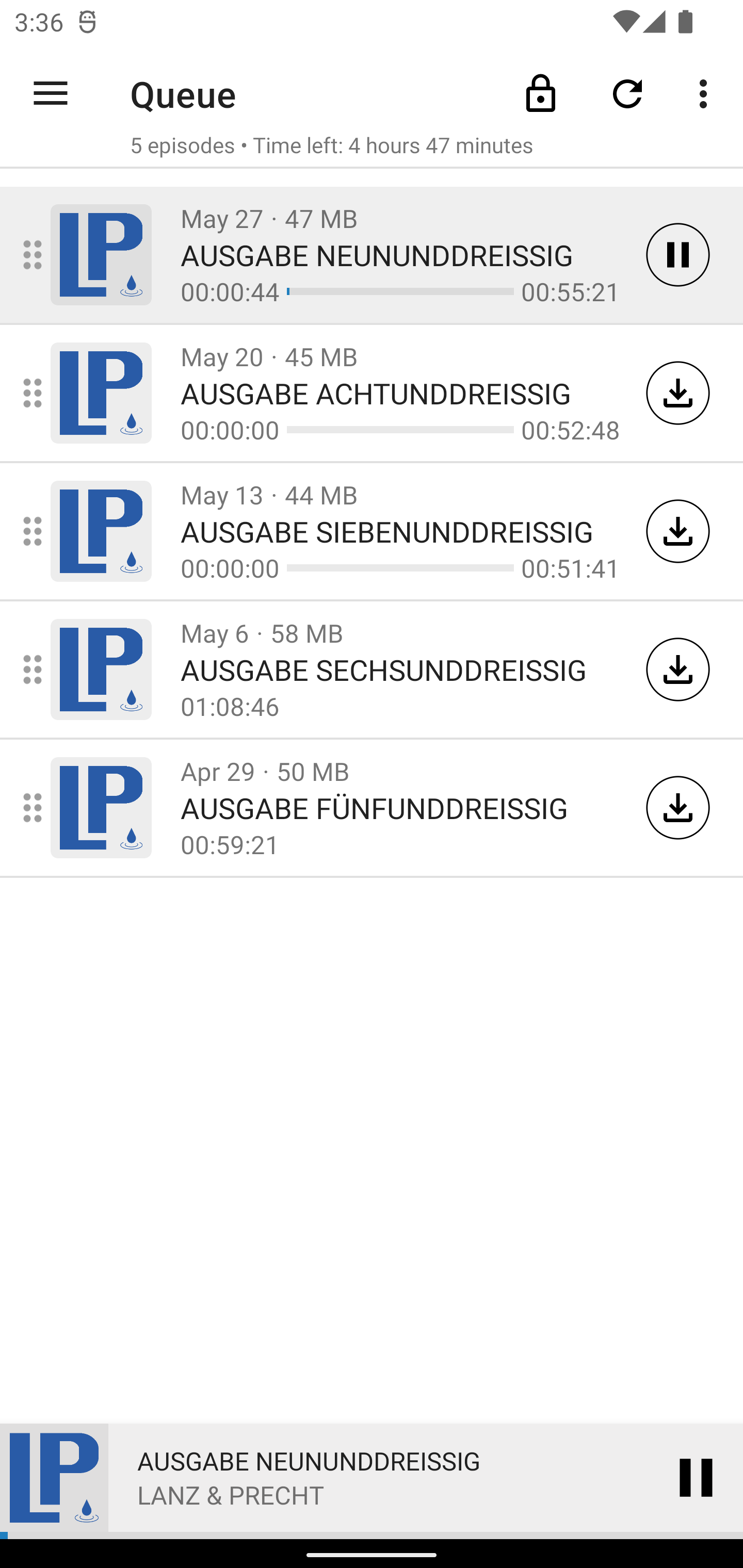
Task: Download AUSGABE SIEBENUNDDREISSIG episode
Action: pyautogui.click(x=677, y=531)
